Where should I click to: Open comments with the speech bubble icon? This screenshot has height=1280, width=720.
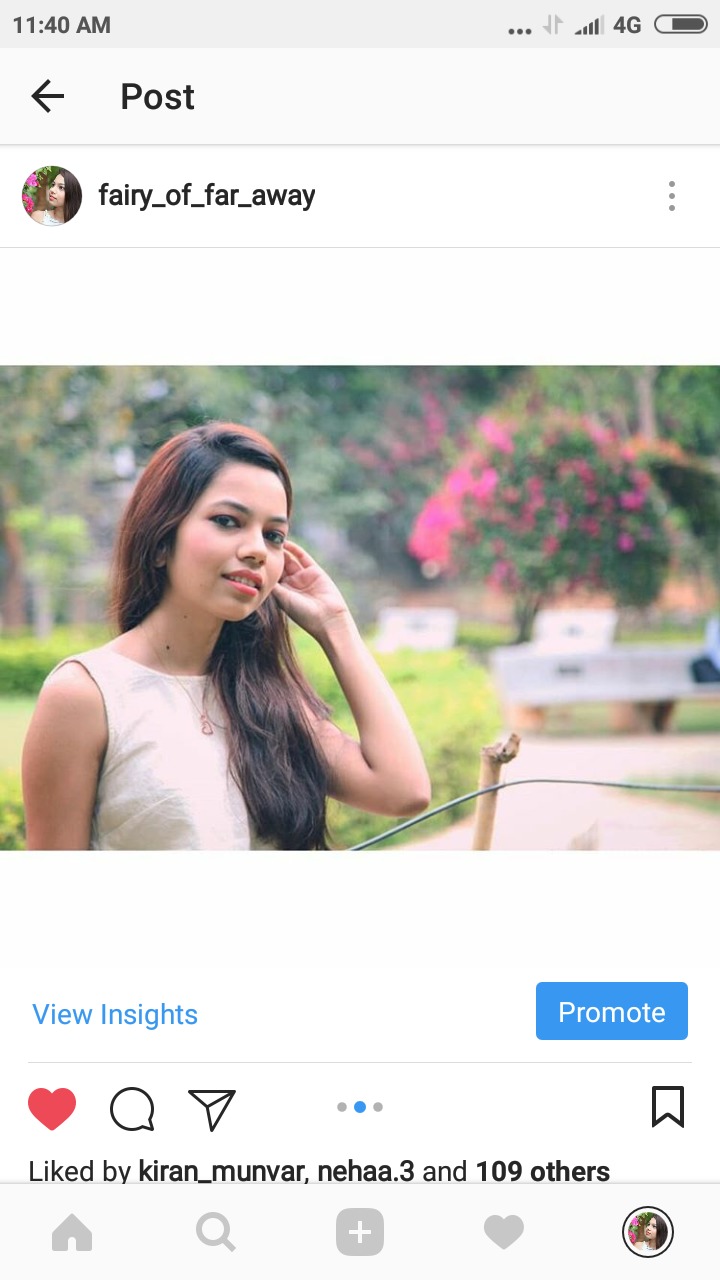[132, 1109]
